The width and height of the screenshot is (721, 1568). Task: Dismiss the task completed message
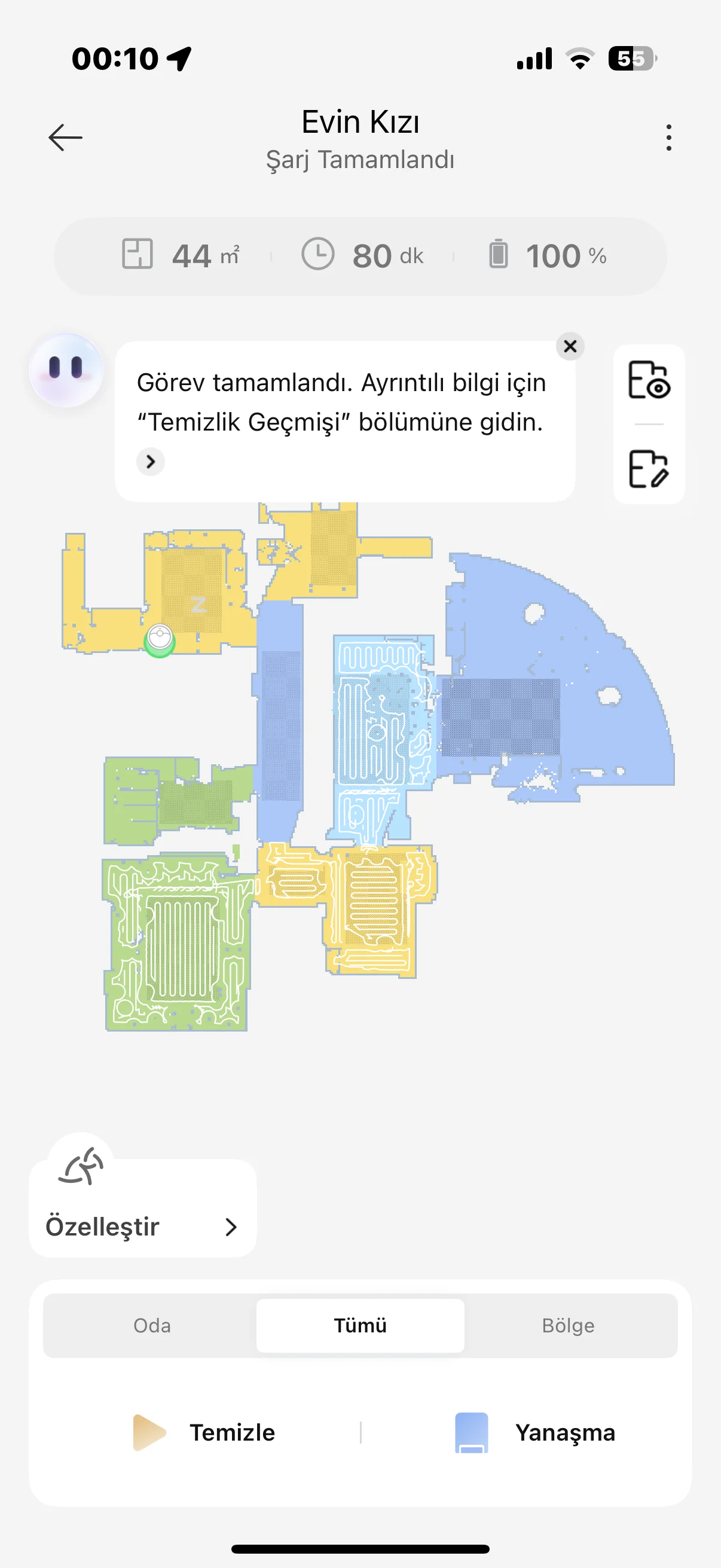coord(570,346)
